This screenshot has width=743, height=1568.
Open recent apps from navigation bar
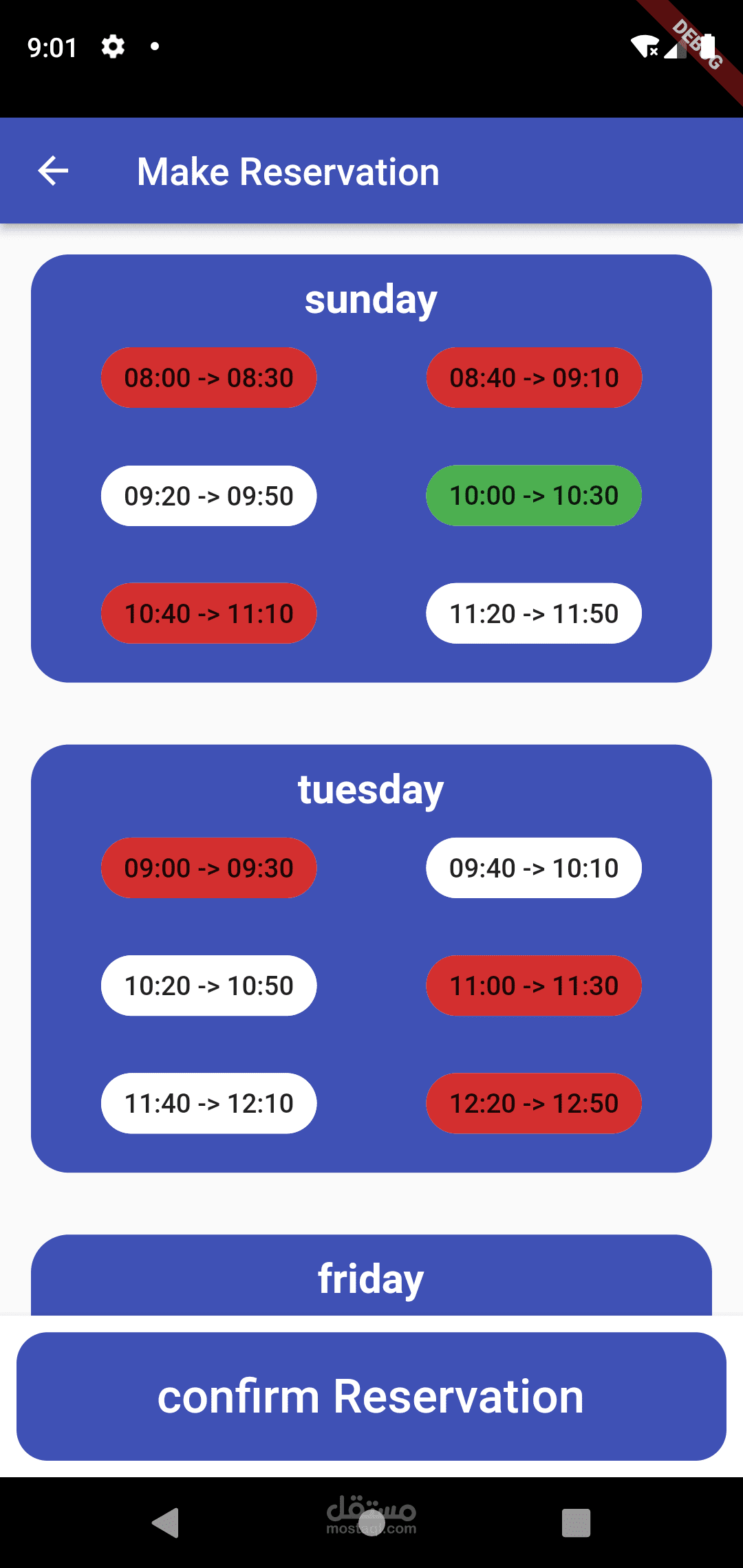(576, 1523)
